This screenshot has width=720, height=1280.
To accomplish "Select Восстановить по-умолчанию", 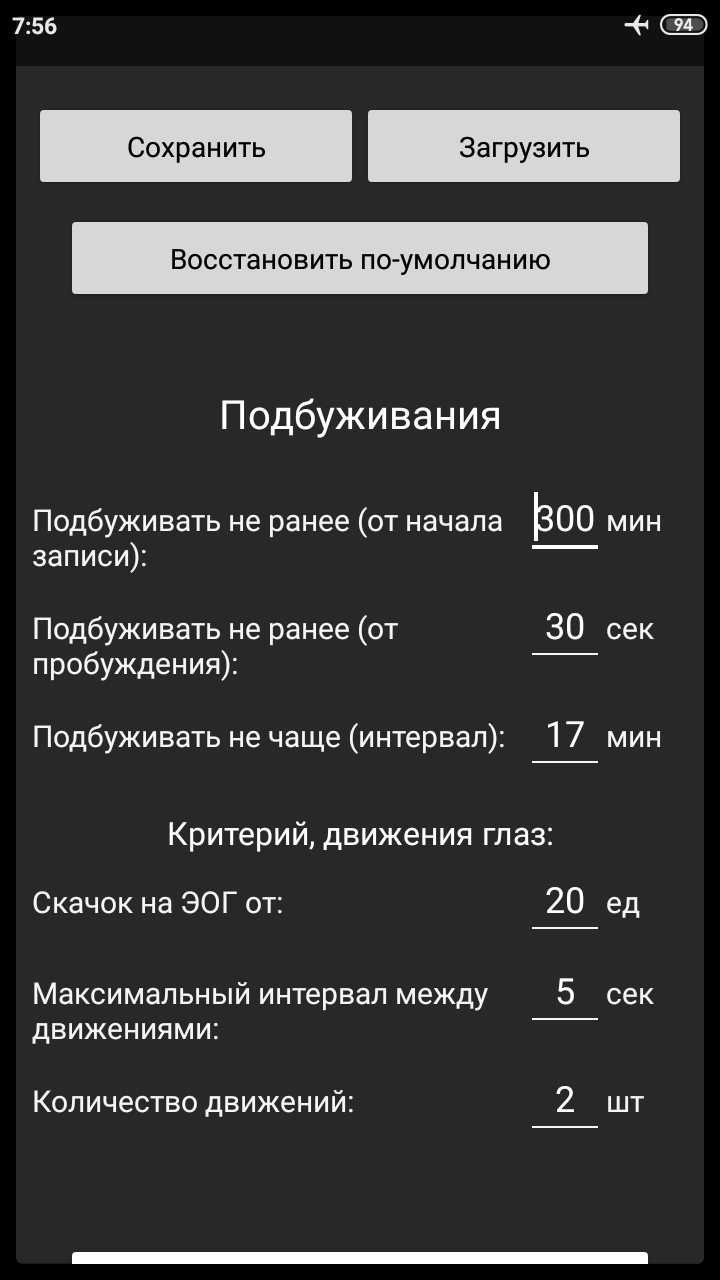I will pyautogui.click(x=360, y=259).
